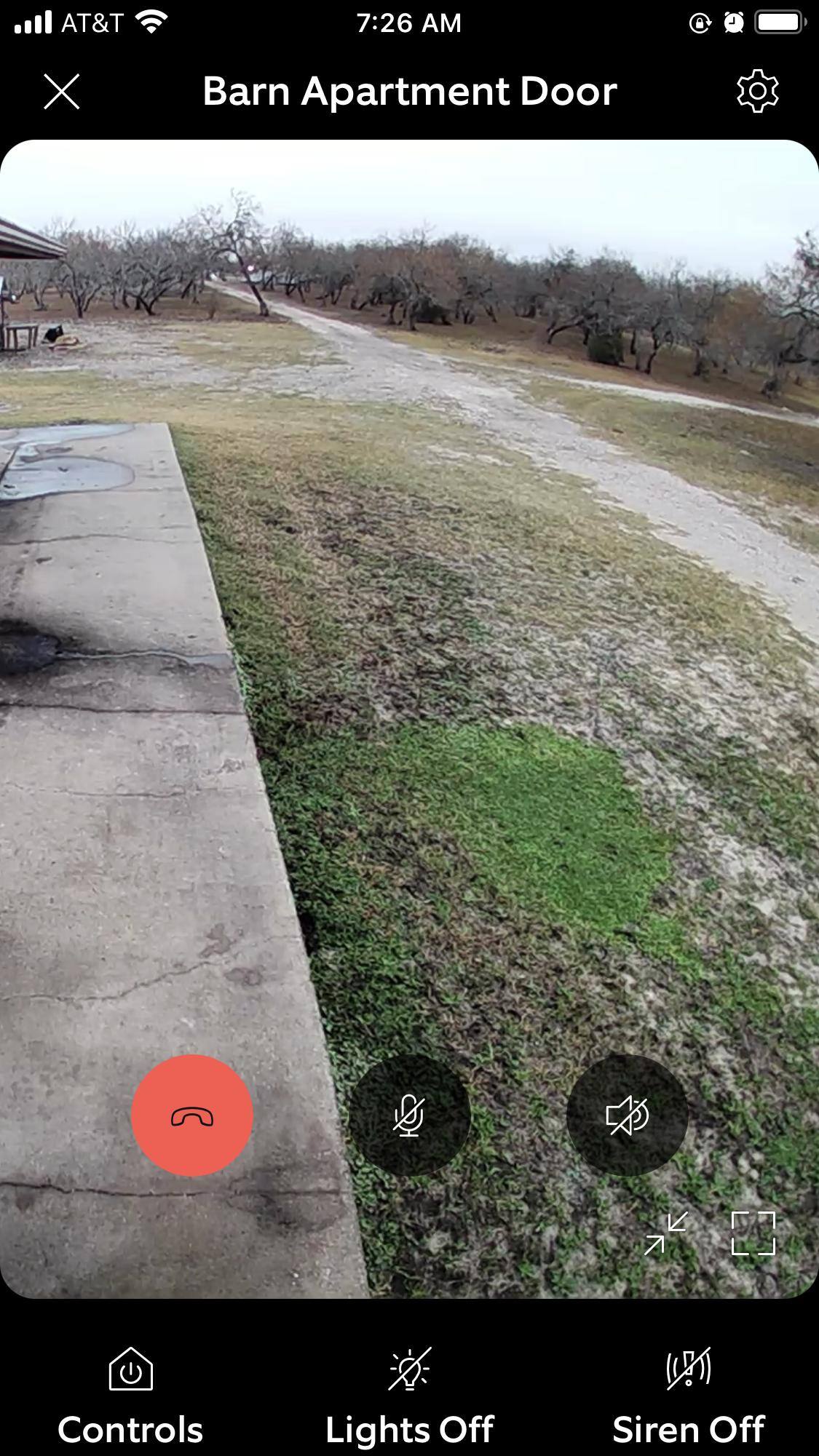Open camera settings gear
The image size is (819, 1456).
coord(757,92)
